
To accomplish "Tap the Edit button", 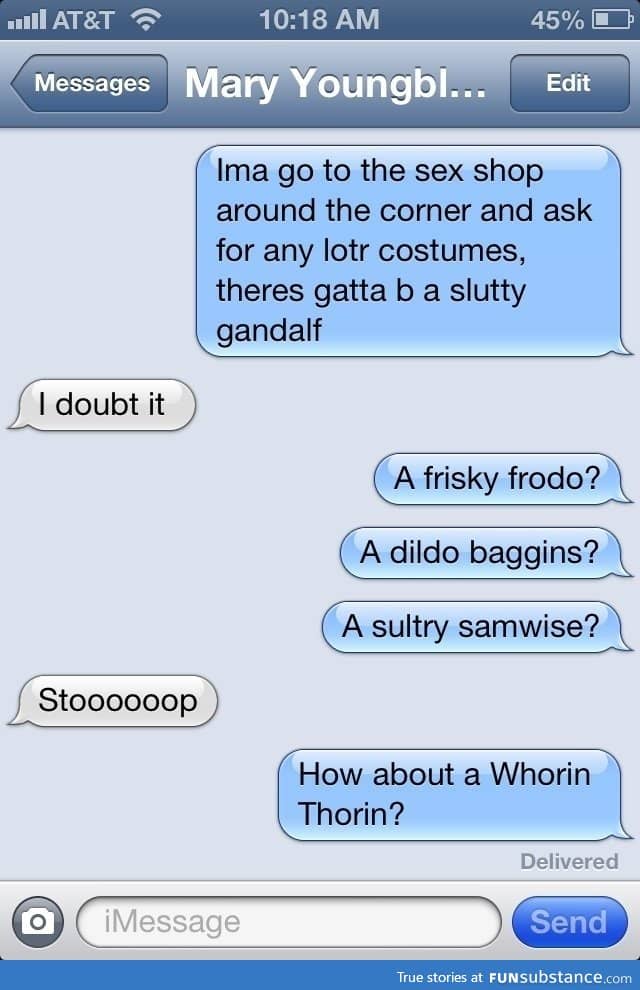I will coord(568,83).
